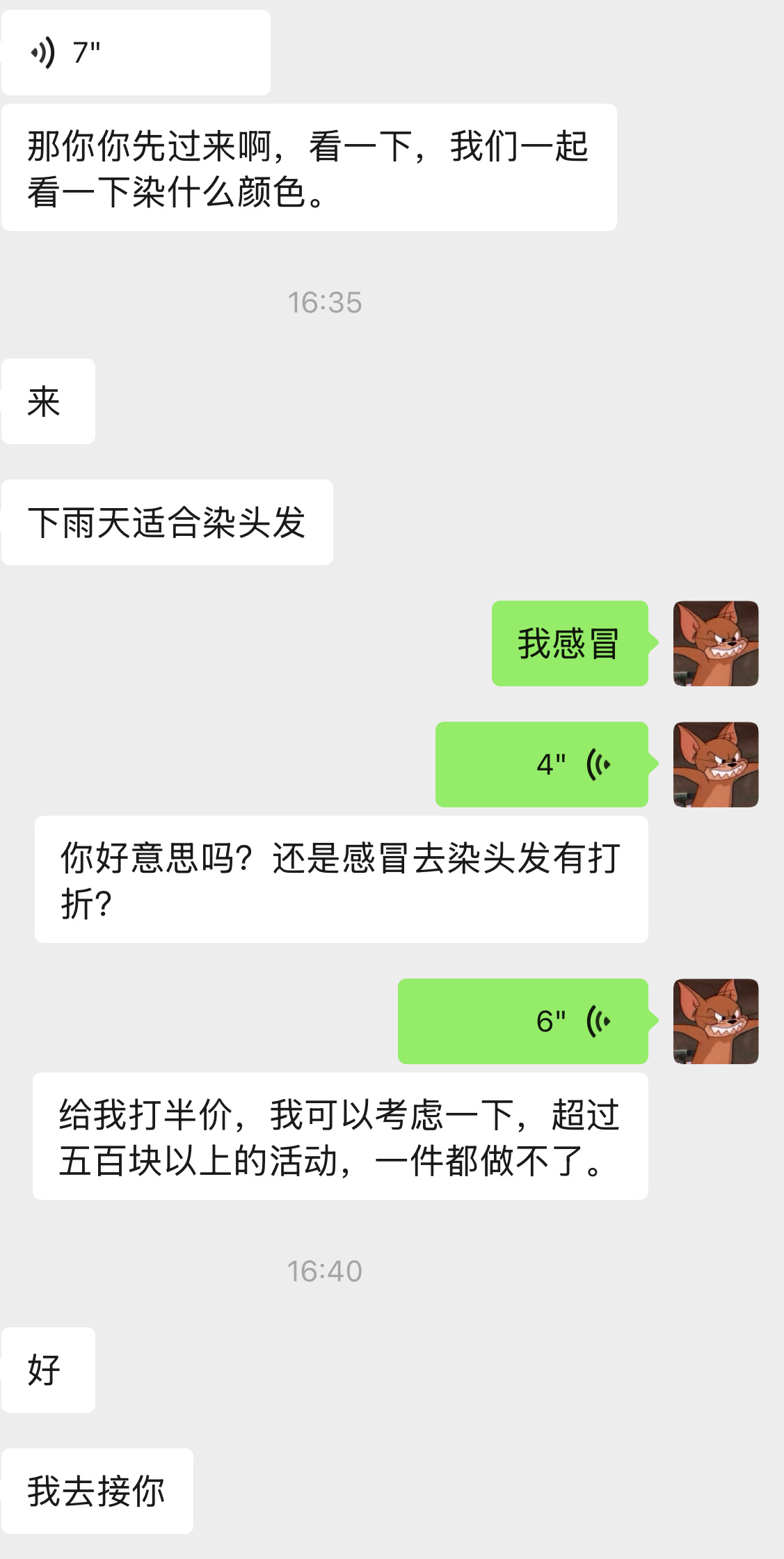Play the sent 4" voice message

pos(541,764)
